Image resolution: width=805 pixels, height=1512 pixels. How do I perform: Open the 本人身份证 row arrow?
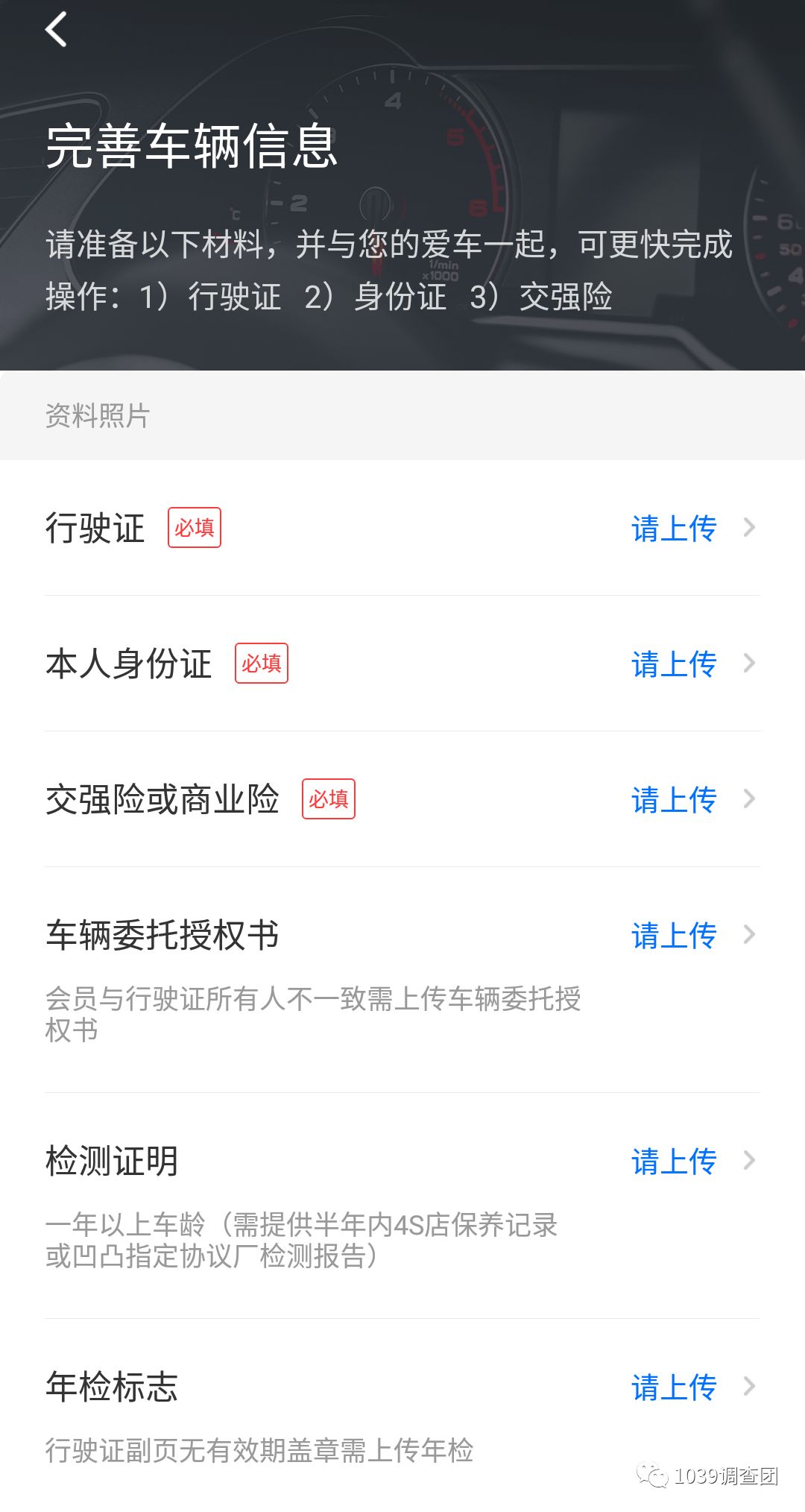[749, 664]
